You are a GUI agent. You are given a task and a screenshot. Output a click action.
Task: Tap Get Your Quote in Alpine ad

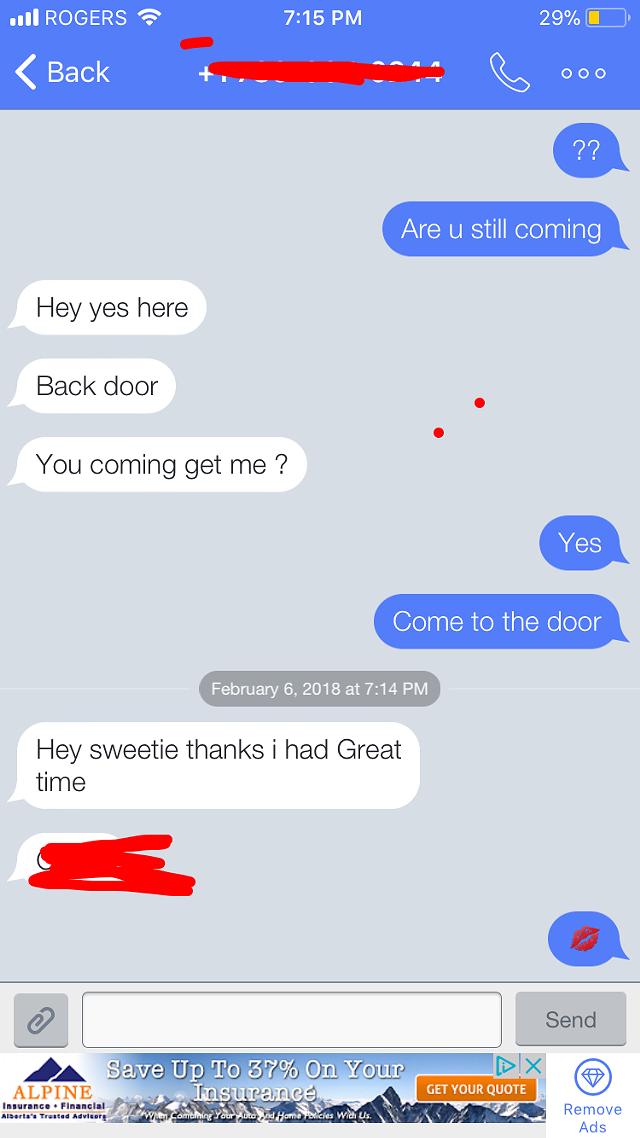(x=476, y=1089)
